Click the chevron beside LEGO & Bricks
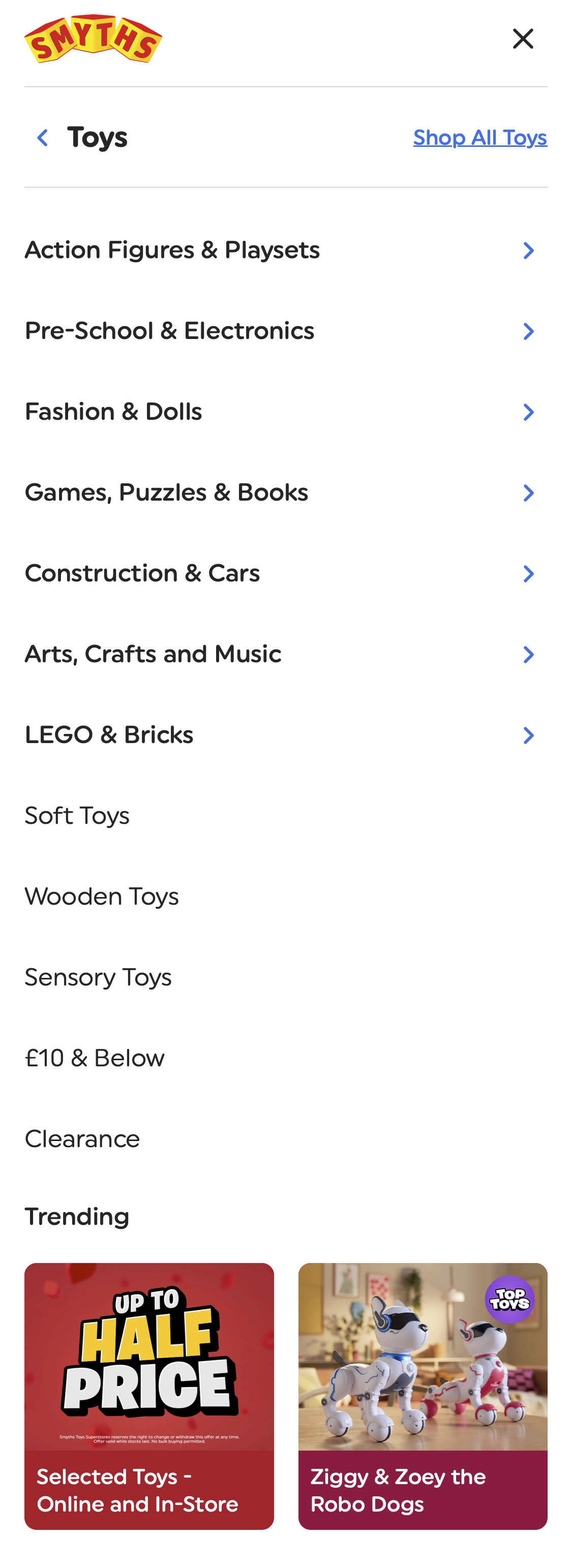 tap(529, 735)
